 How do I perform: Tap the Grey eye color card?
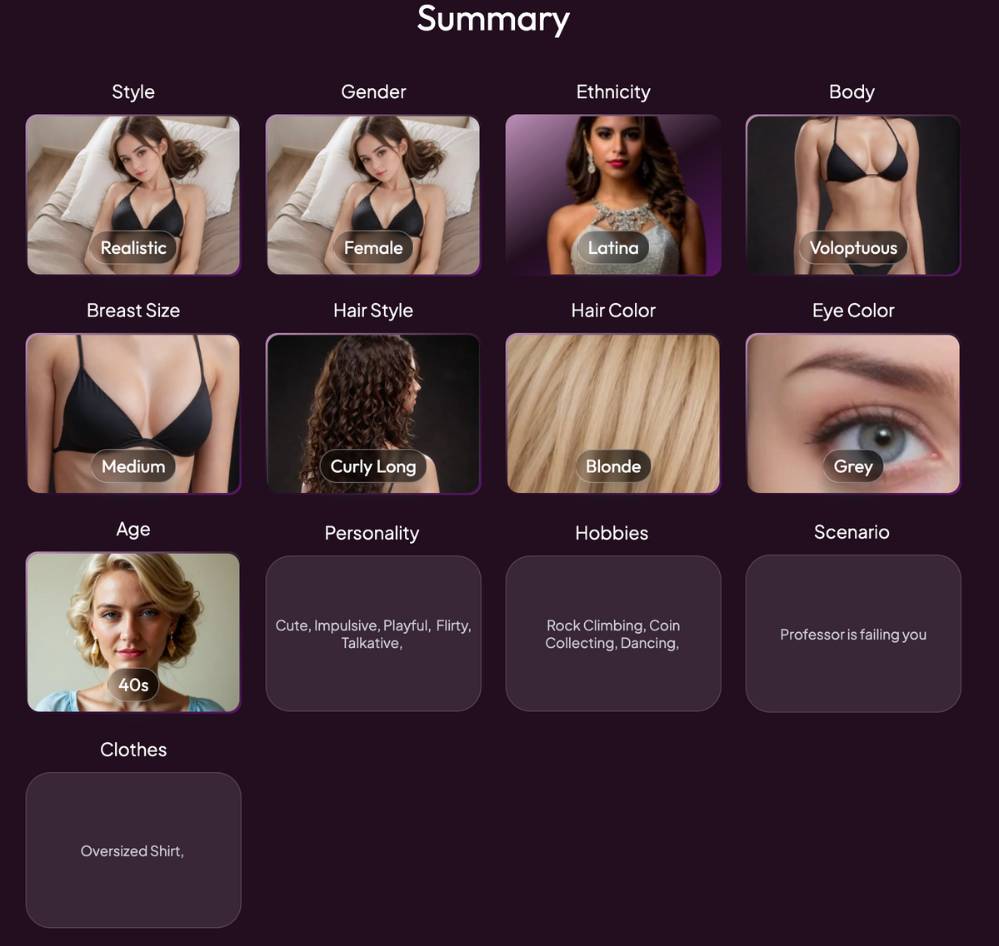pyautogui.click(x=853, y=413)
